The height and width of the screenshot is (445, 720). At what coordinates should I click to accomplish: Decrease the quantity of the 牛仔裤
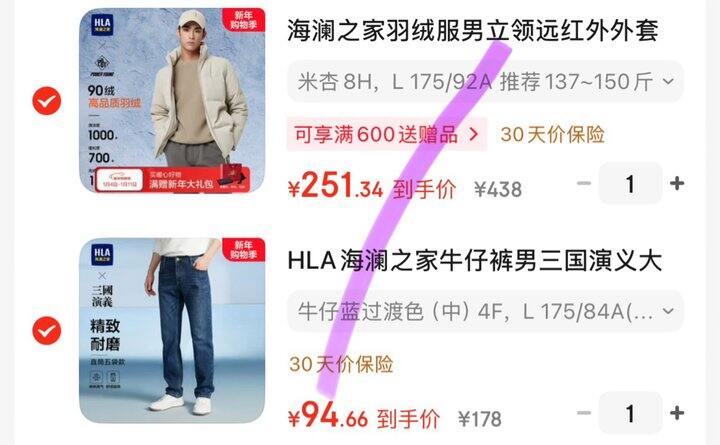[584, 413]
